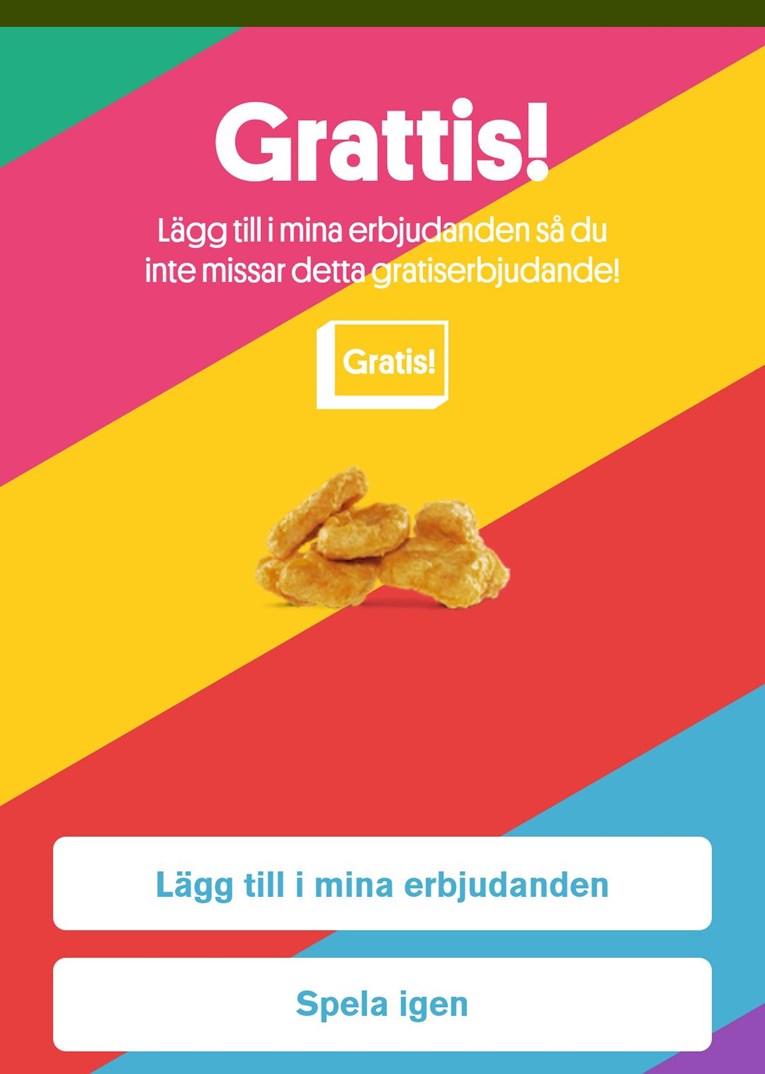765x1074 pixels.
Task: Tap Lägg till i mina erbjudanden button
Action: (382, 884)
